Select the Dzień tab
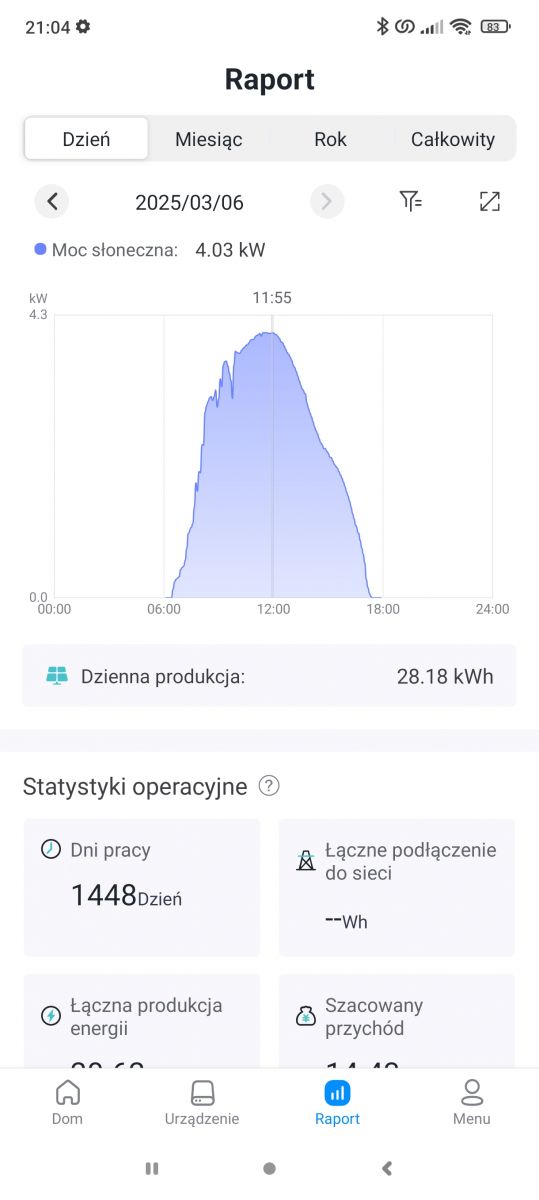The width and height of the screenshot is (539, 1200). coord(86,139)
